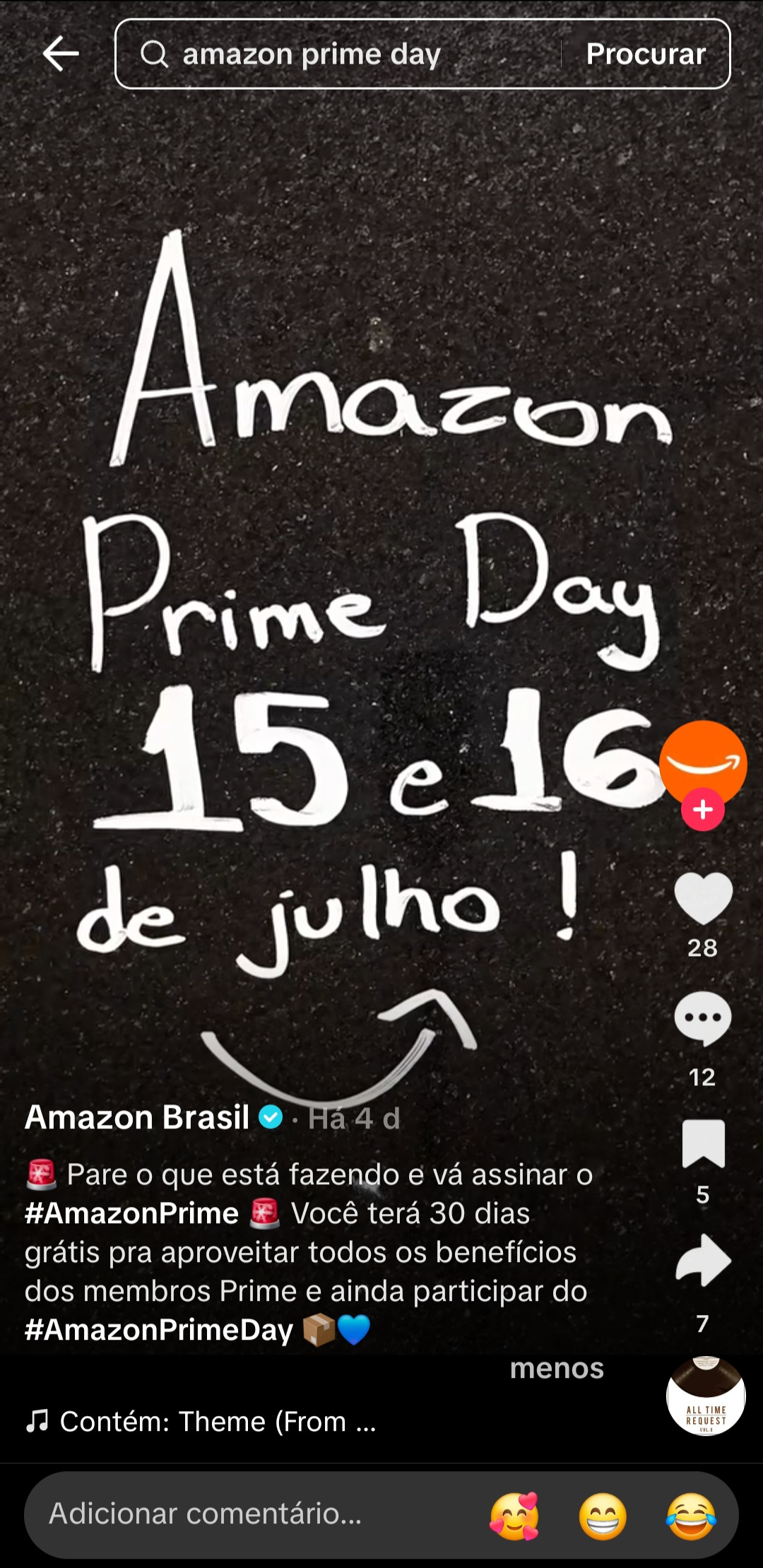Tap the spinning album artwork disc
This screenshot has height=1568, width=763.
706,1396
